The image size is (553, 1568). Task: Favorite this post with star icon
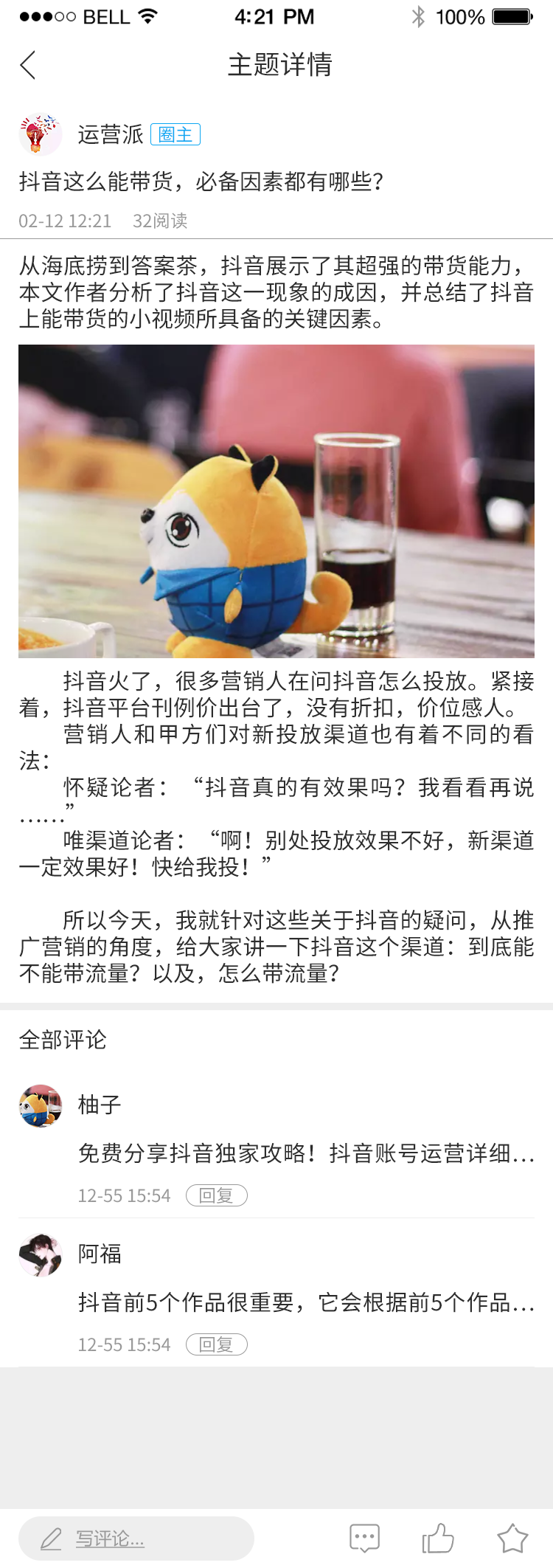click(512, 1538)
